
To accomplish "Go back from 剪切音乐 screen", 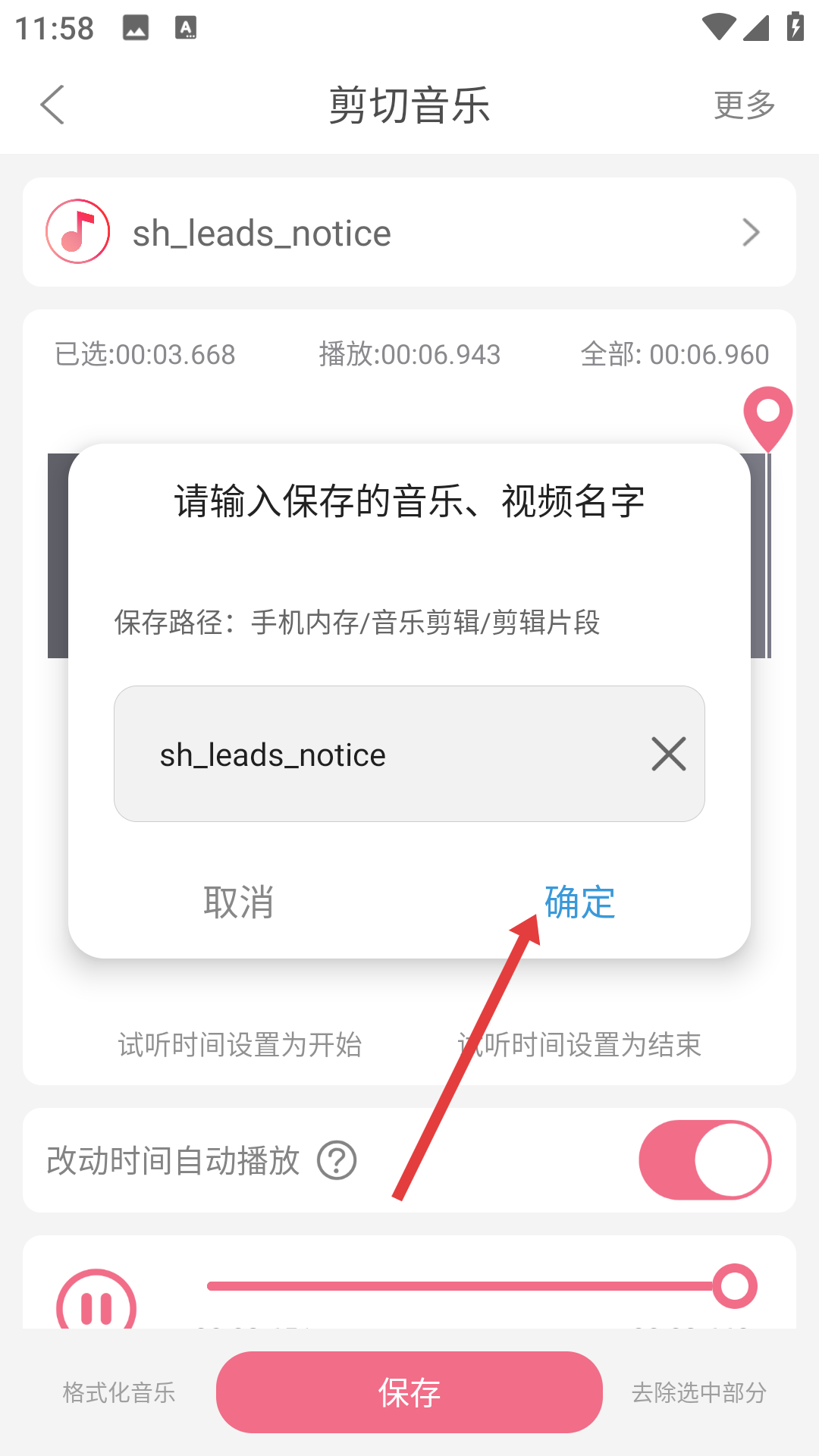I will (52, 105).
